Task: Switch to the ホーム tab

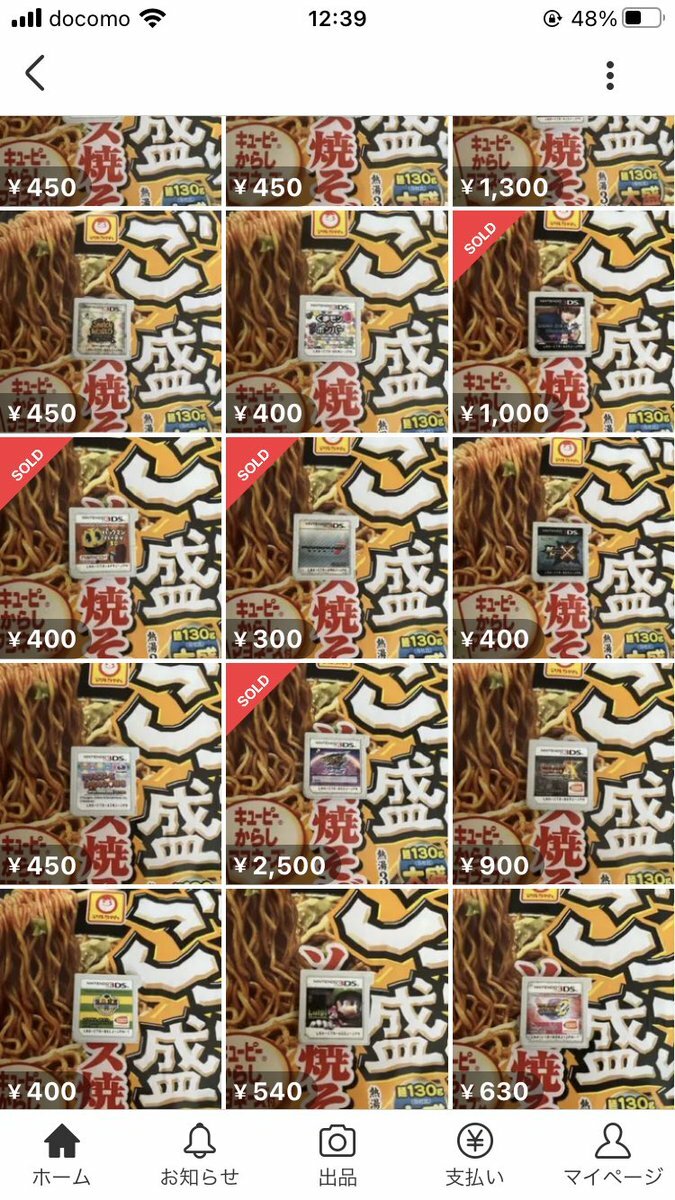Action: click(62, 1155)
